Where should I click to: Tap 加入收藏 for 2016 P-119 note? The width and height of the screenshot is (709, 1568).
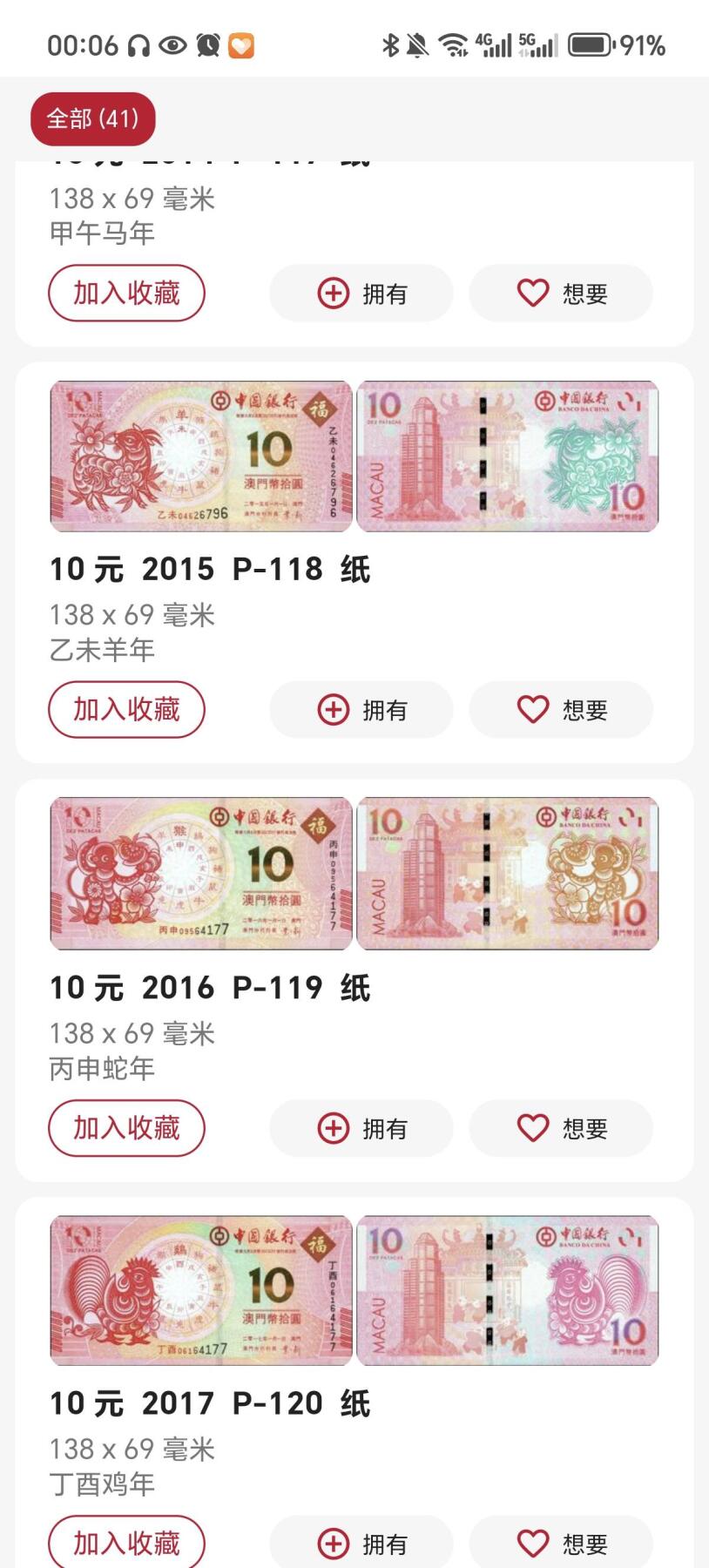pos(126,1127)
